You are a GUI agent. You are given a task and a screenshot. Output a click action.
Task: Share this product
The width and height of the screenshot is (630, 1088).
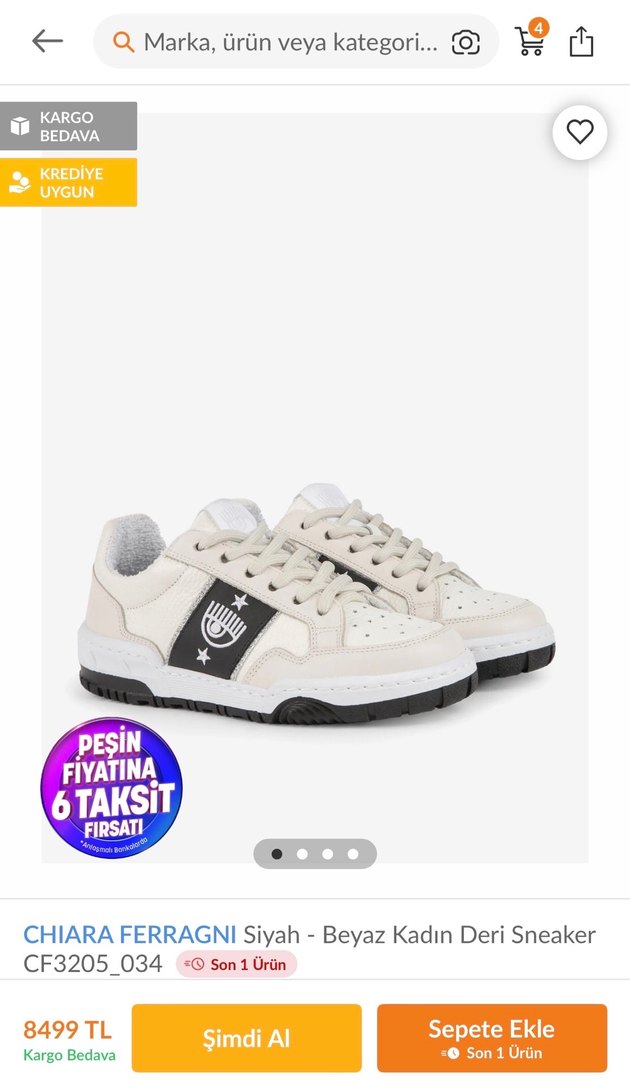point(581,41)
